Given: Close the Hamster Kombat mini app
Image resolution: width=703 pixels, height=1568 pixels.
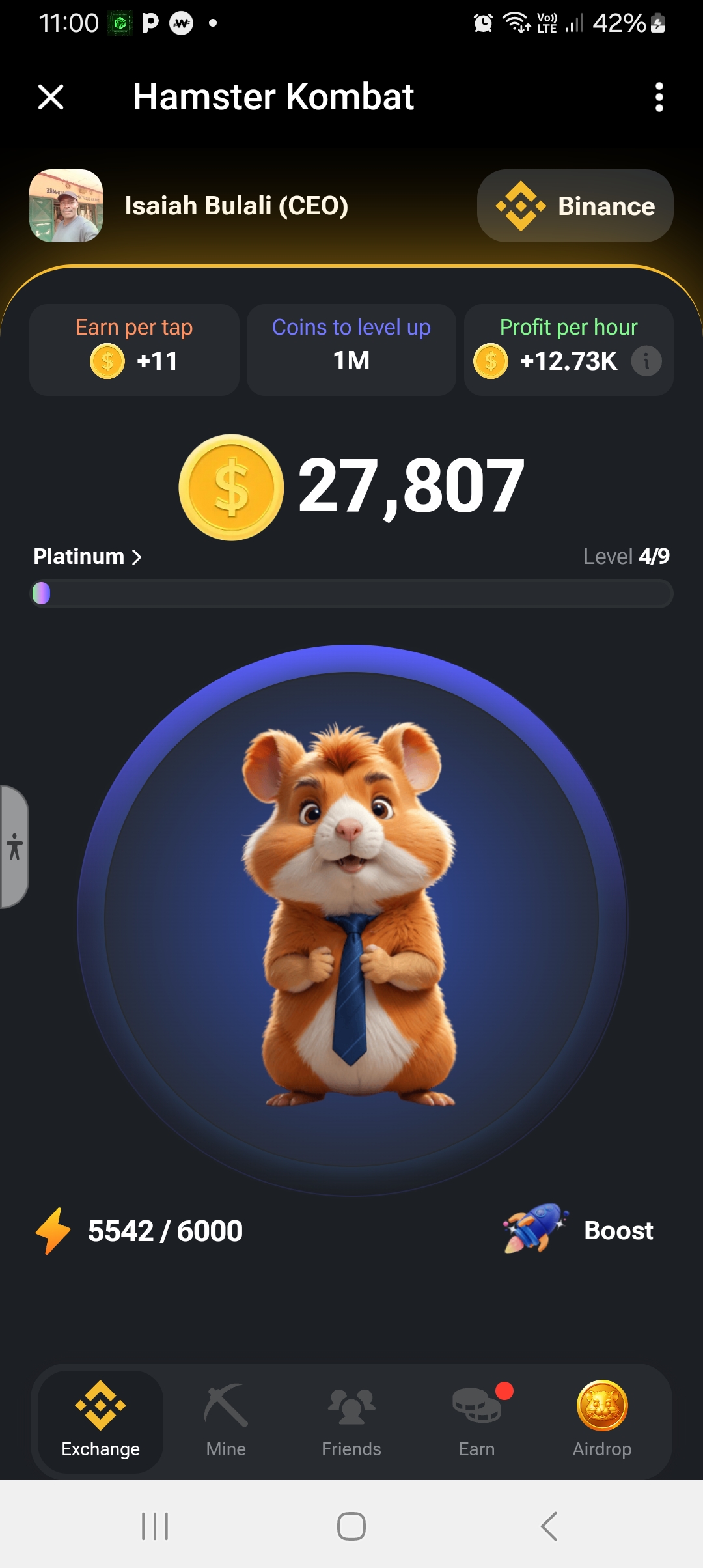Looking at the screenshot, I should (x=51, y=97).
